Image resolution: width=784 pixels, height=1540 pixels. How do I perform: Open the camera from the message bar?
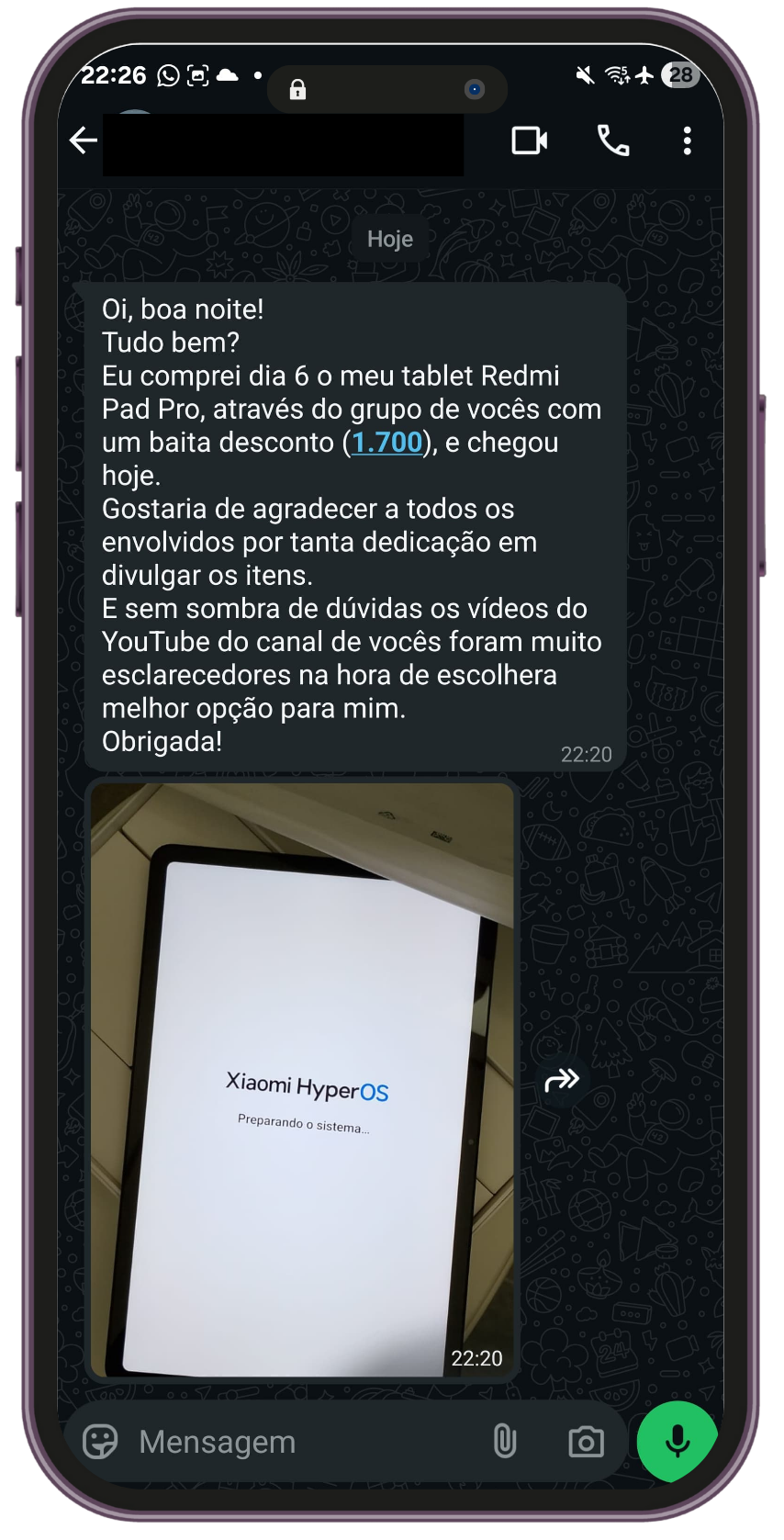pos(586,1442)
